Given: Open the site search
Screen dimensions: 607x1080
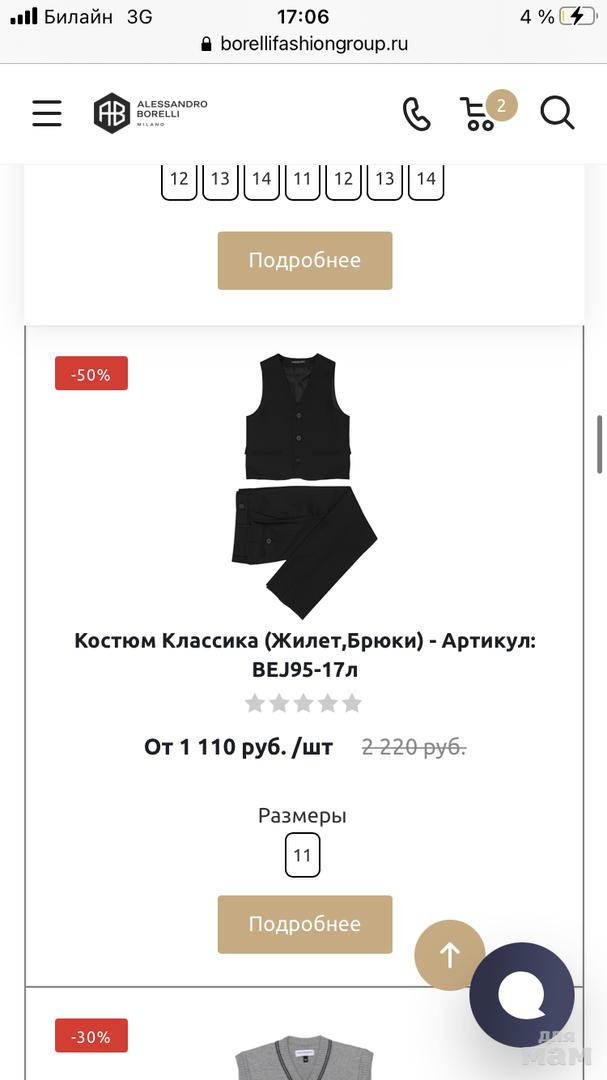Looking at the screenshot, I should (557, 113).
